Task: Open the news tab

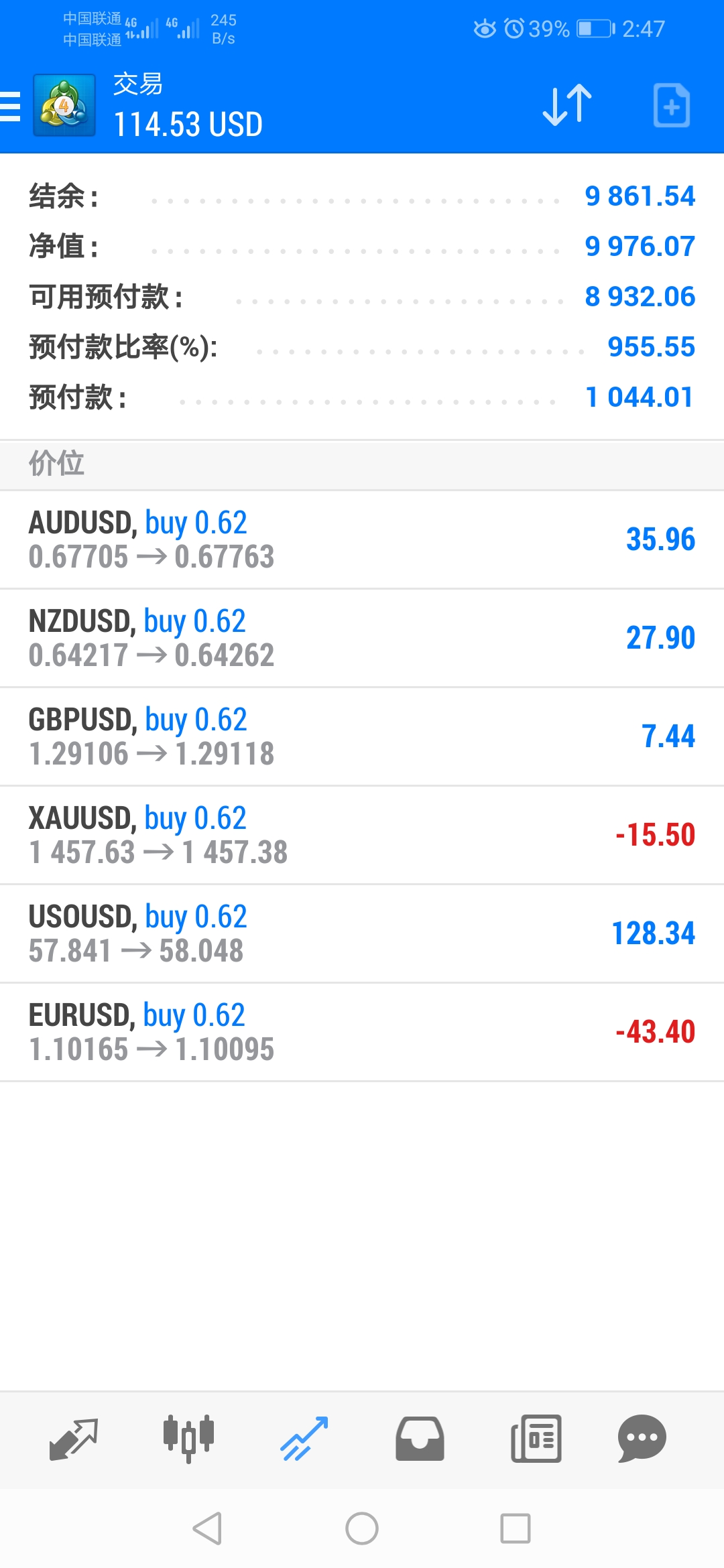Action: pyautogui.click(x=536, y=1439)
